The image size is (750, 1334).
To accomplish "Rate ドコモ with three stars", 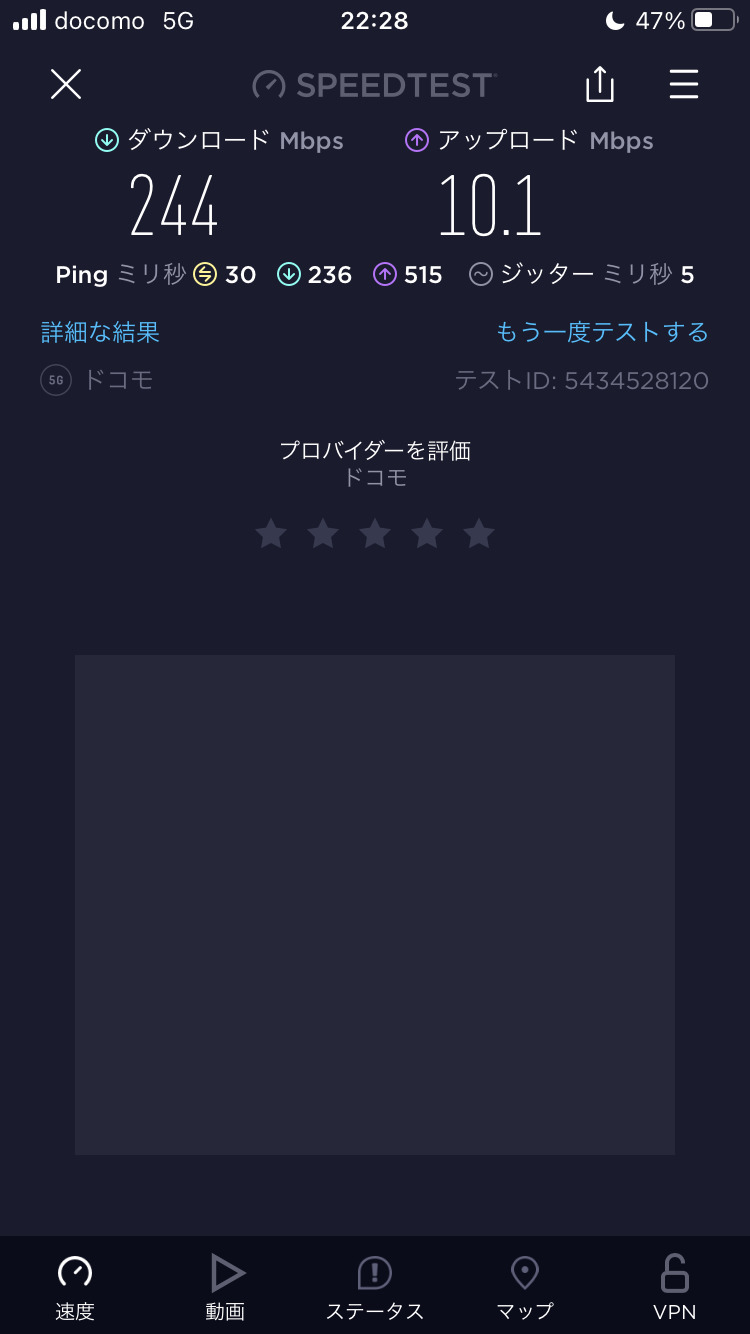I will coord(375,534).
